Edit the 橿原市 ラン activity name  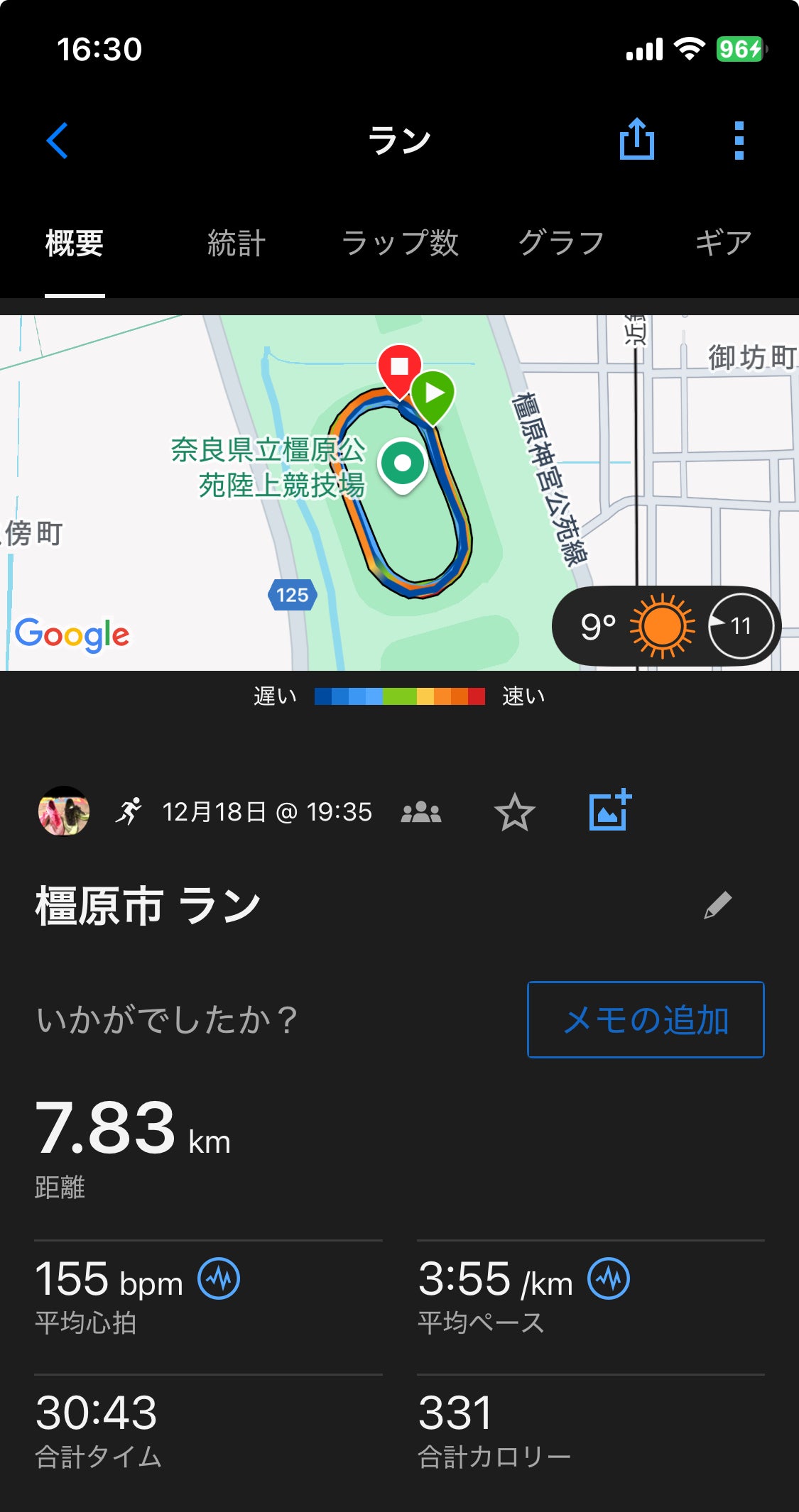(717, 906)
